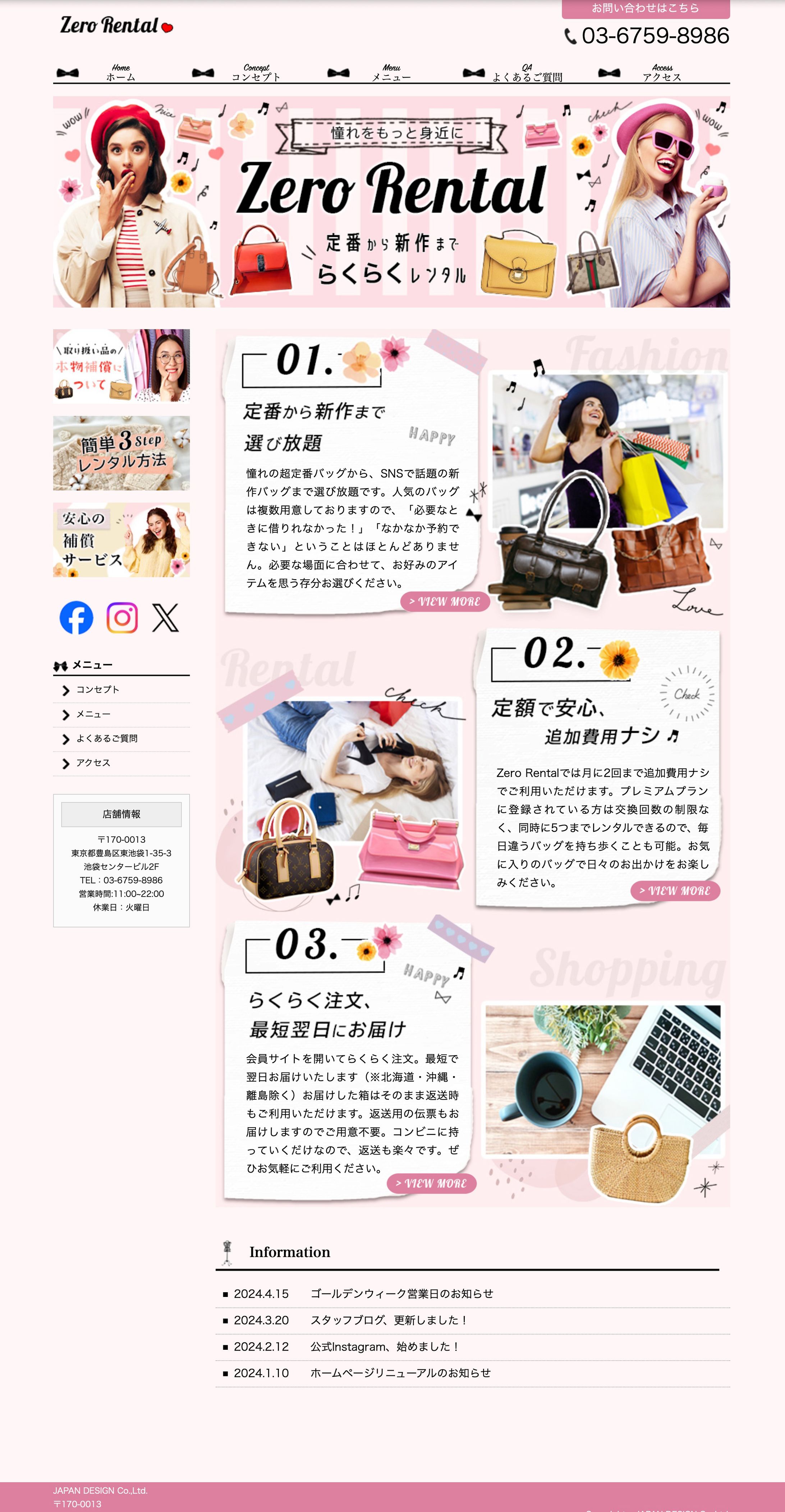Tap VIEW MORE under section 03
The width and height of the screenshot is (785, 1512).
coord(431,1183)
